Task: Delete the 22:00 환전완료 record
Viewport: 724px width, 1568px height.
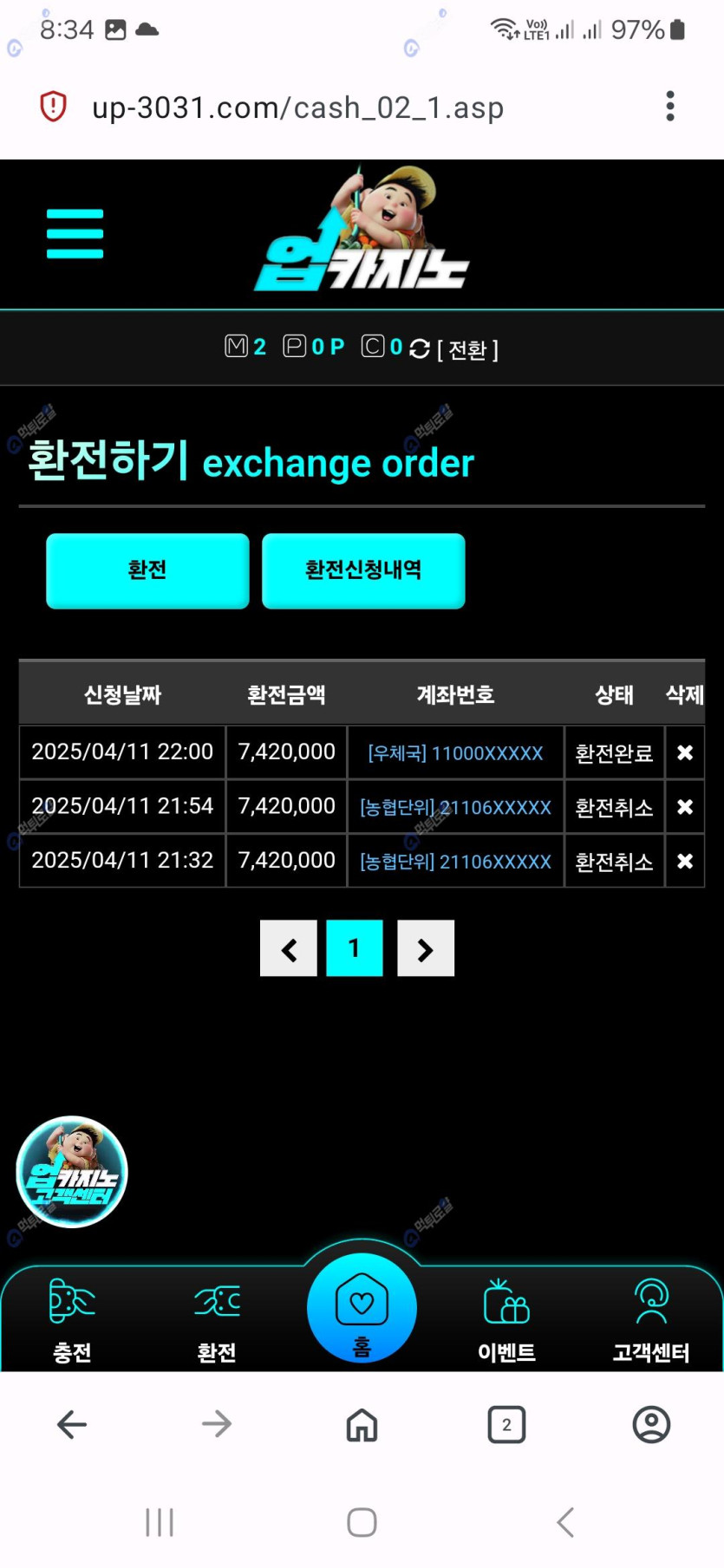Action: pos(684,752)
